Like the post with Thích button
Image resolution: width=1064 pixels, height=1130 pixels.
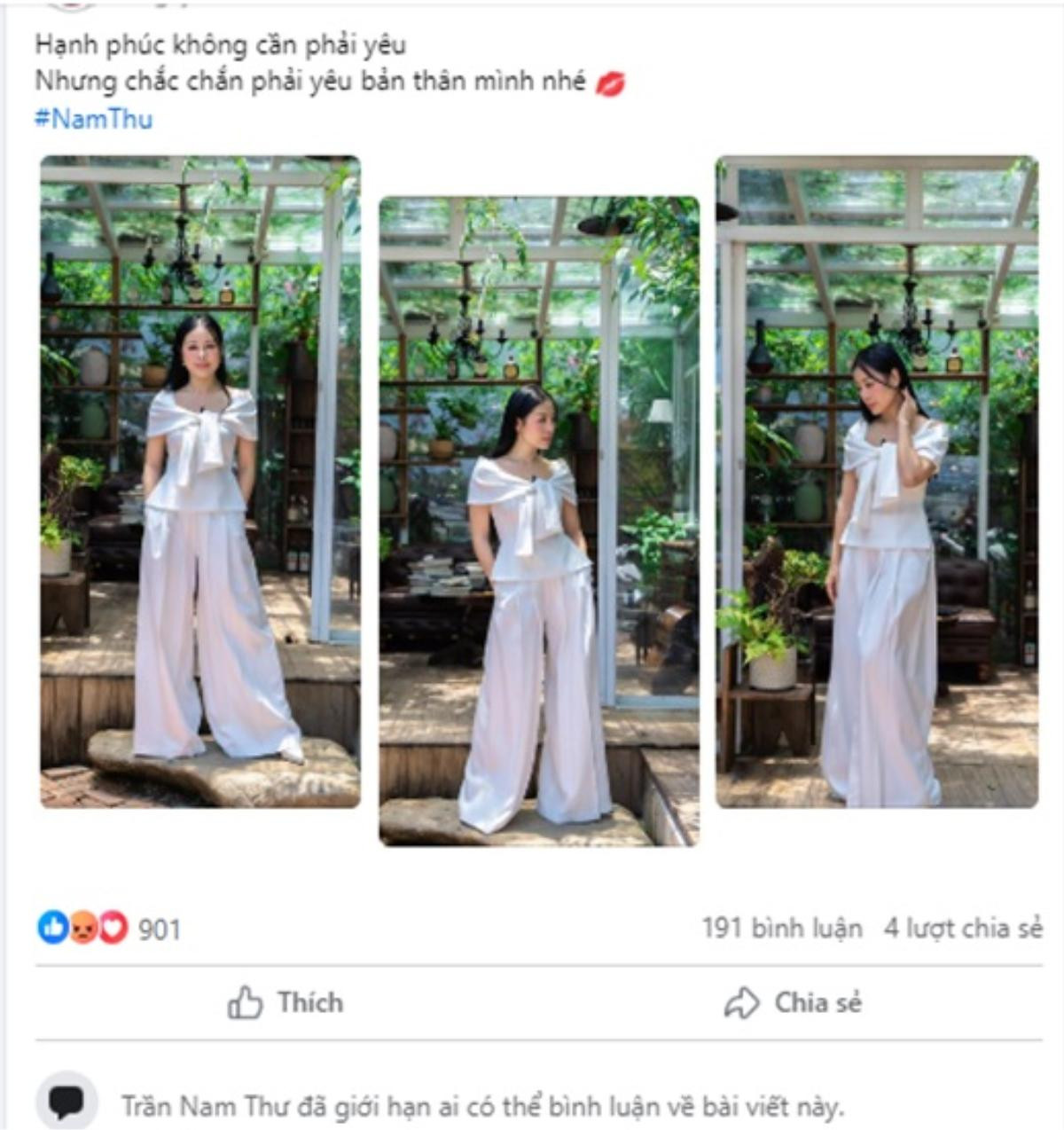(x=286, y=1003)
